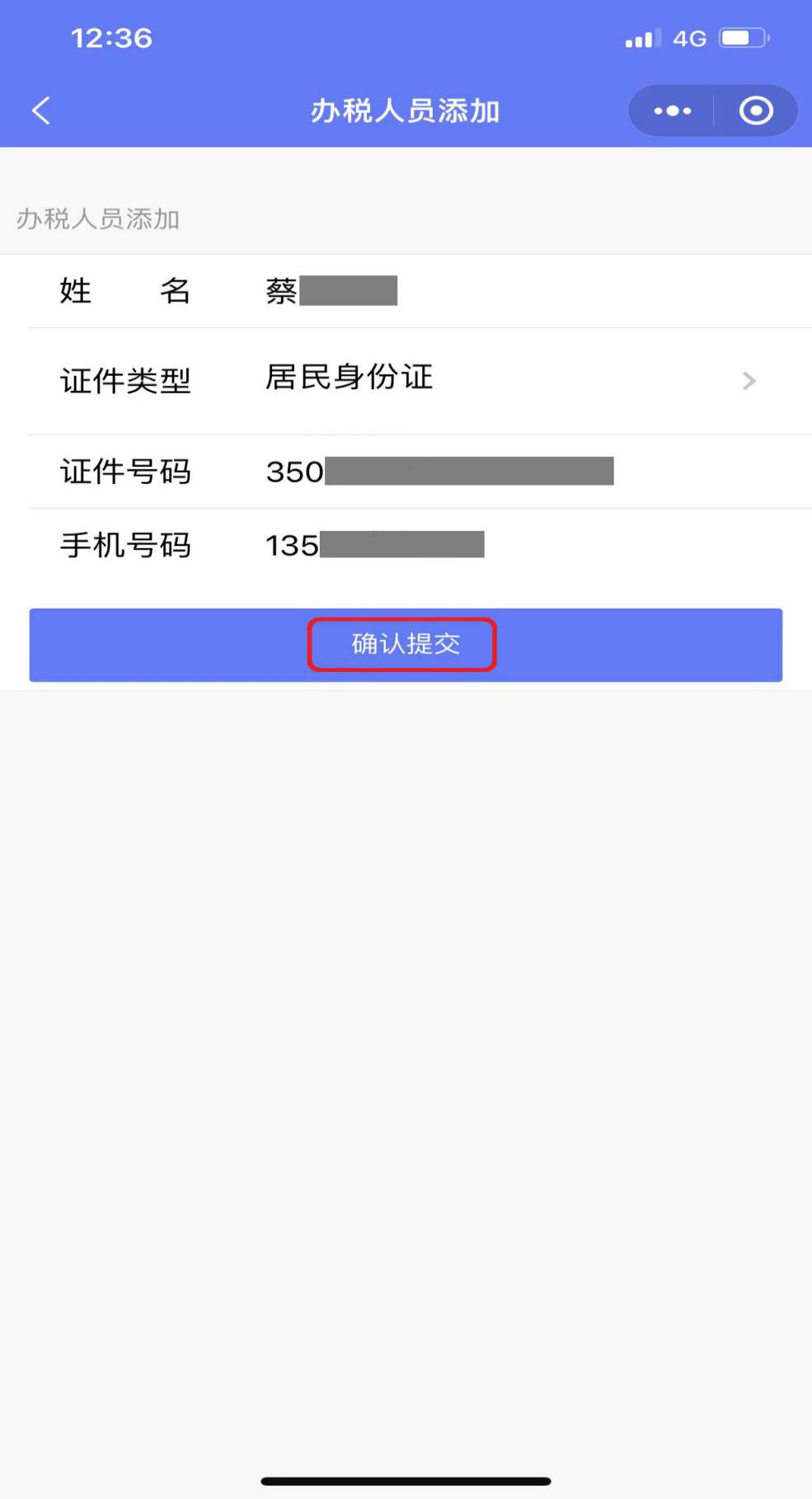Viewport: 812px width, 1499px height.
Task: Tap the 确认提交 submit button
Action: click(x=406, y=645)
